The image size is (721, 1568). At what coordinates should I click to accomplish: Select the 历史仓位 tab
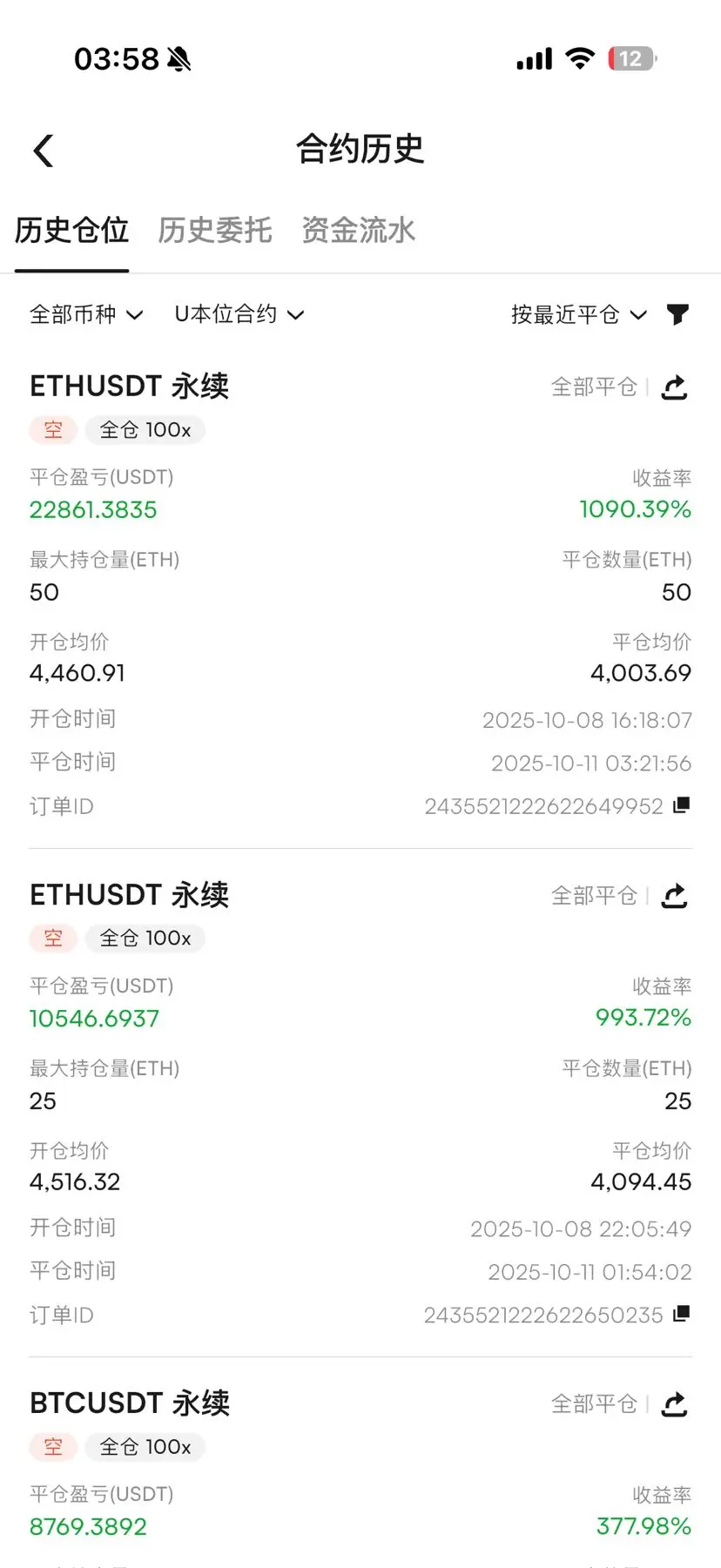pyautogui.click(x=71, y=231)
